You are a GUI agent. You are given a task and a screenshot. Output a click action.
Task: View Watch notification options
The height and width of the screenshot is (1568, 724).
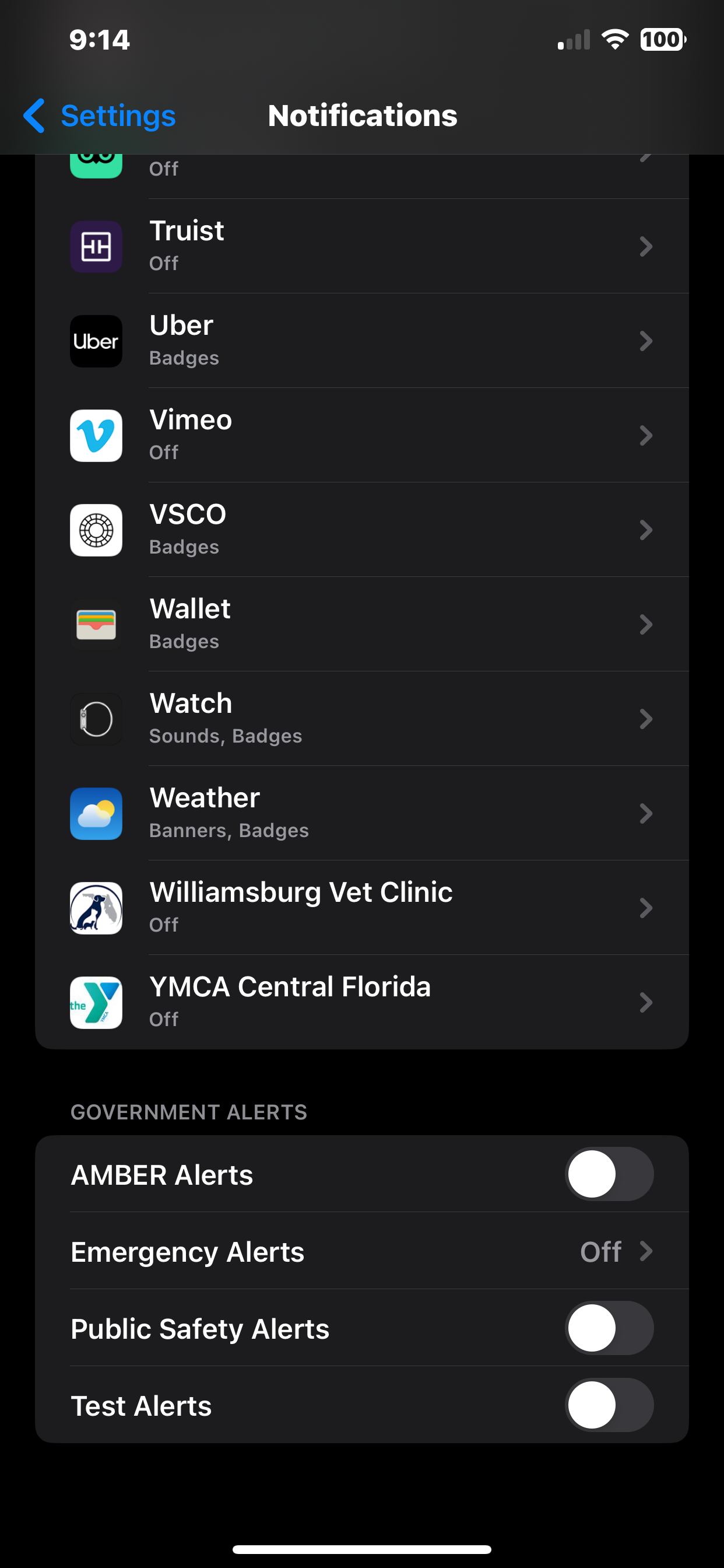pos(362,719)
